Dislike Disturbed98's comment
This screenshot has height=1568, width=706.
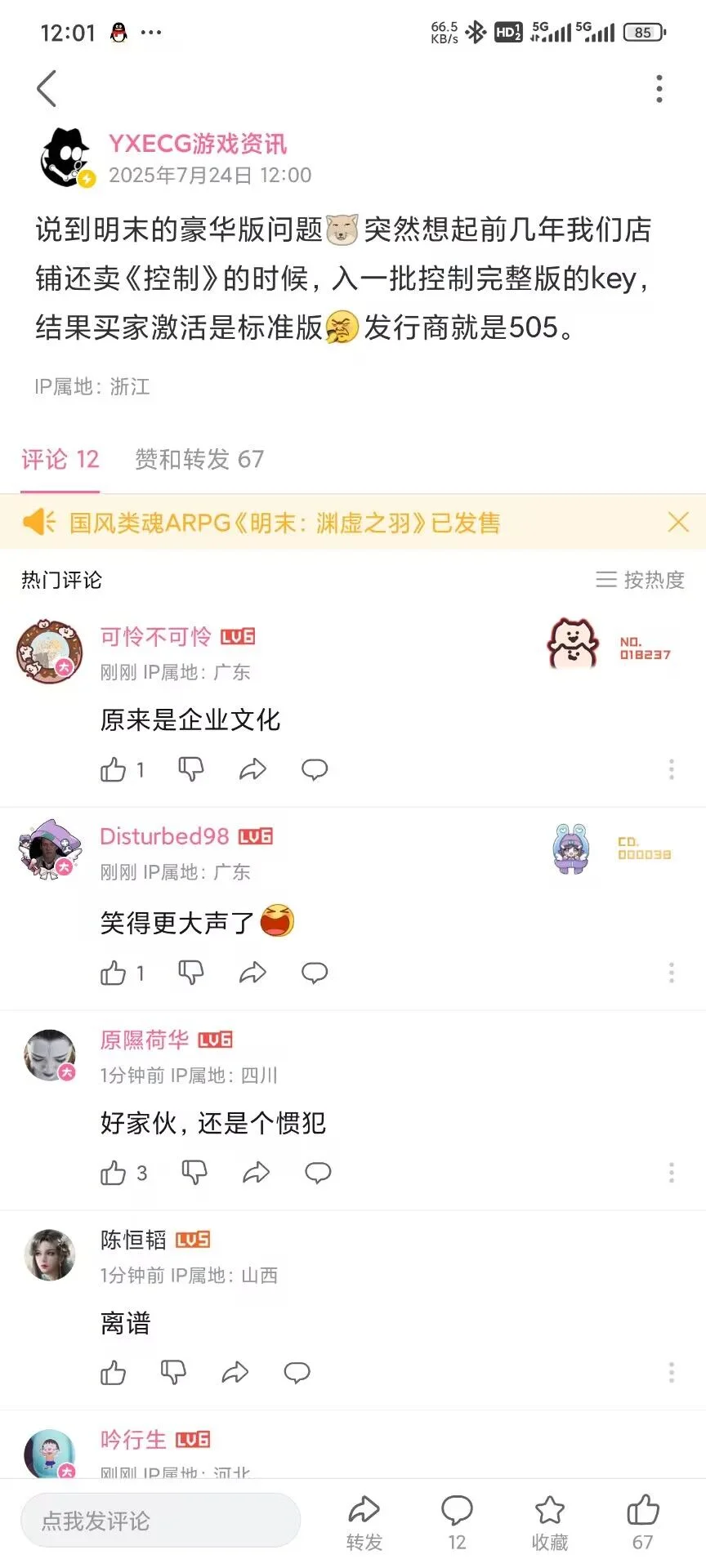190,973
